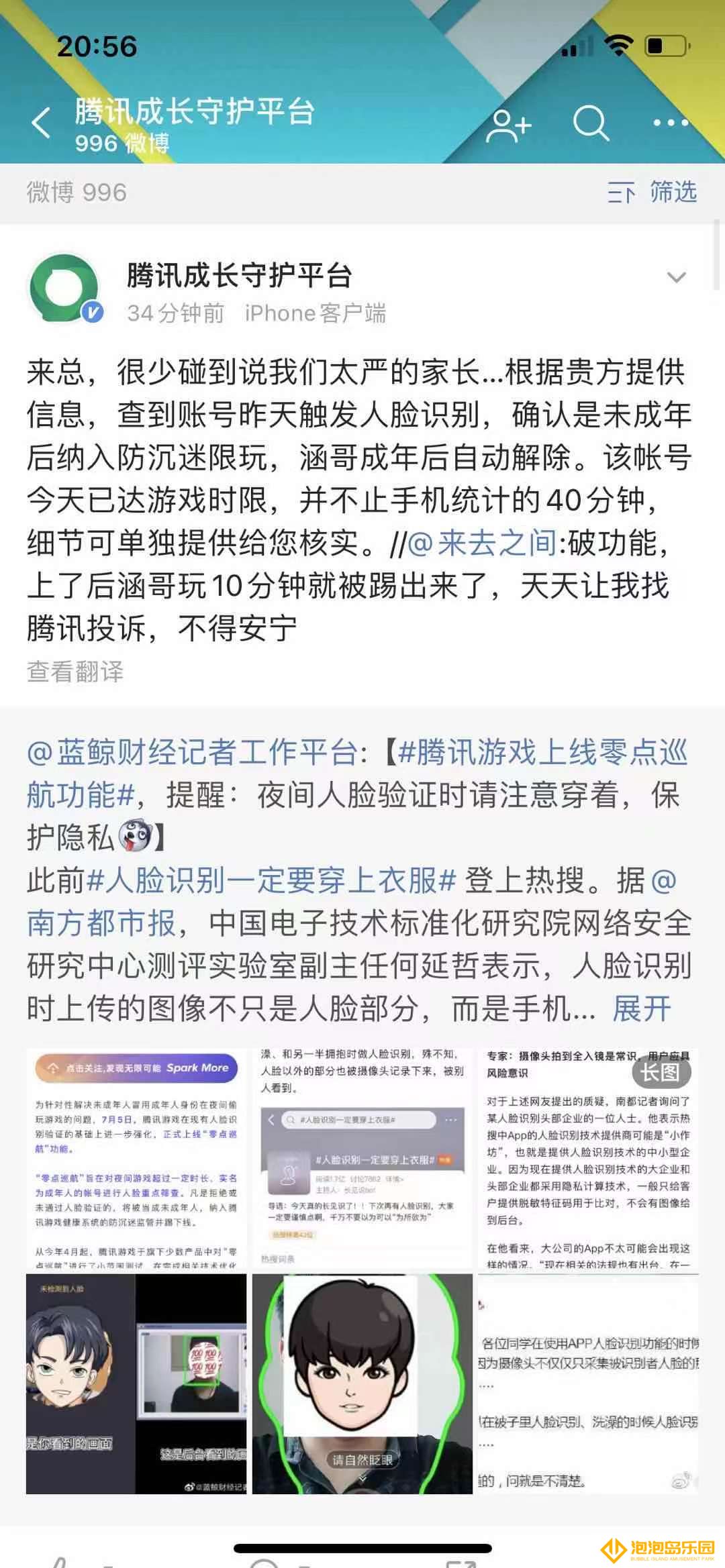Open the three-dot overflow menu

point(670,123)
